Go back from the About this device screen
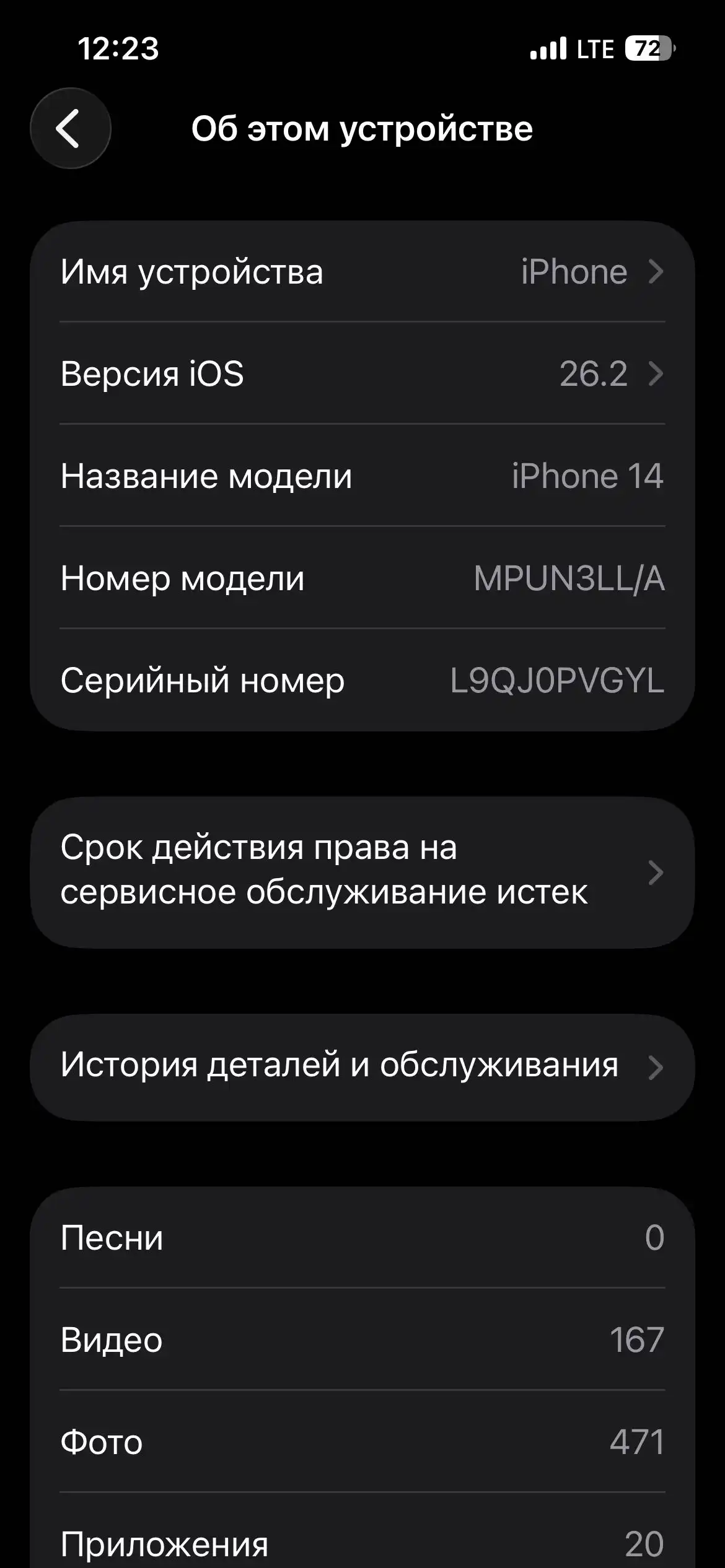This screenshot has height=1568, width=725. pos(70,128)
